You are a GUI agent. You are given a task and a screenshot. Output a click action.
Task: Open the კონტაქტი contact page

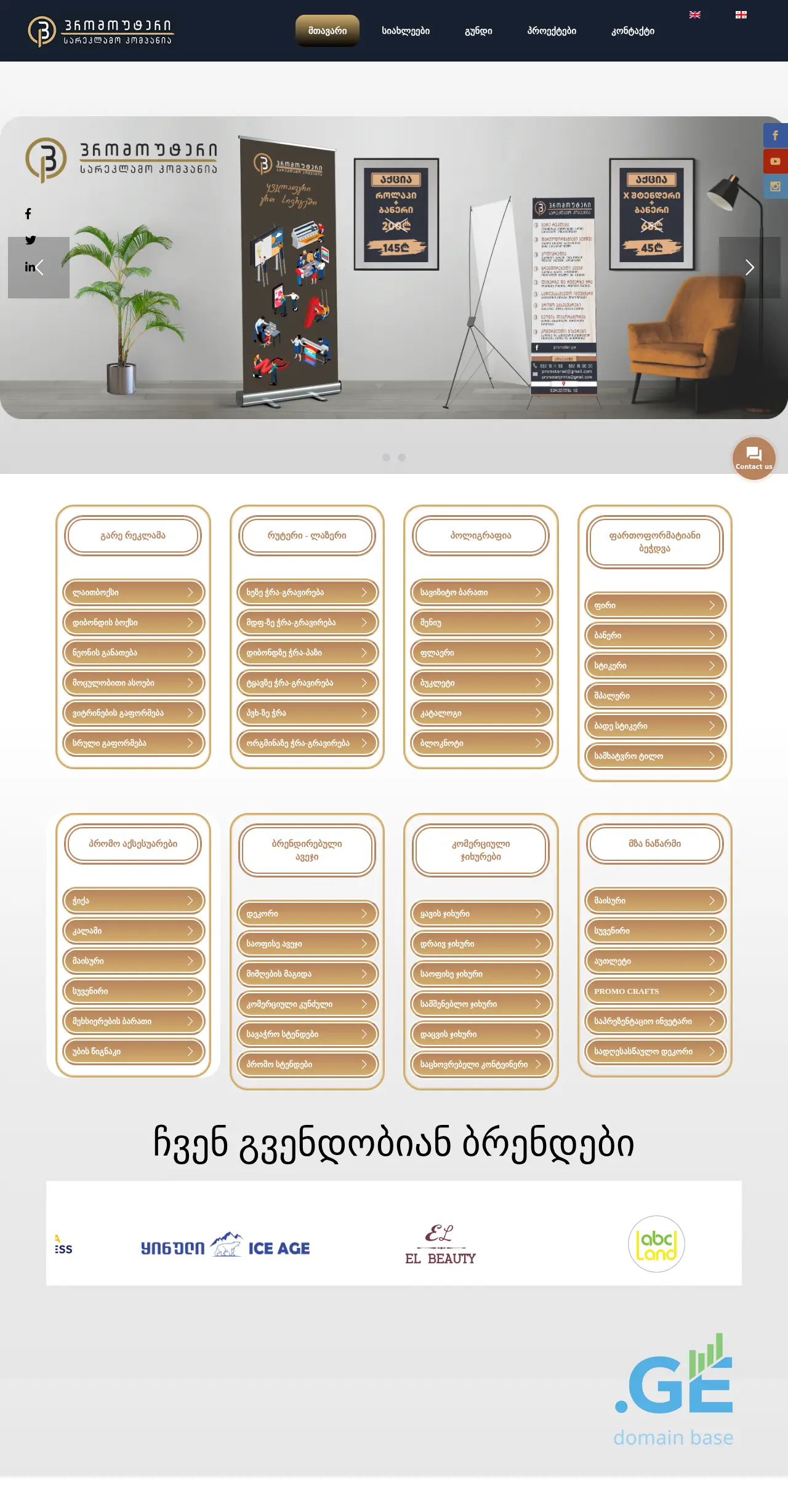point(632,31)
